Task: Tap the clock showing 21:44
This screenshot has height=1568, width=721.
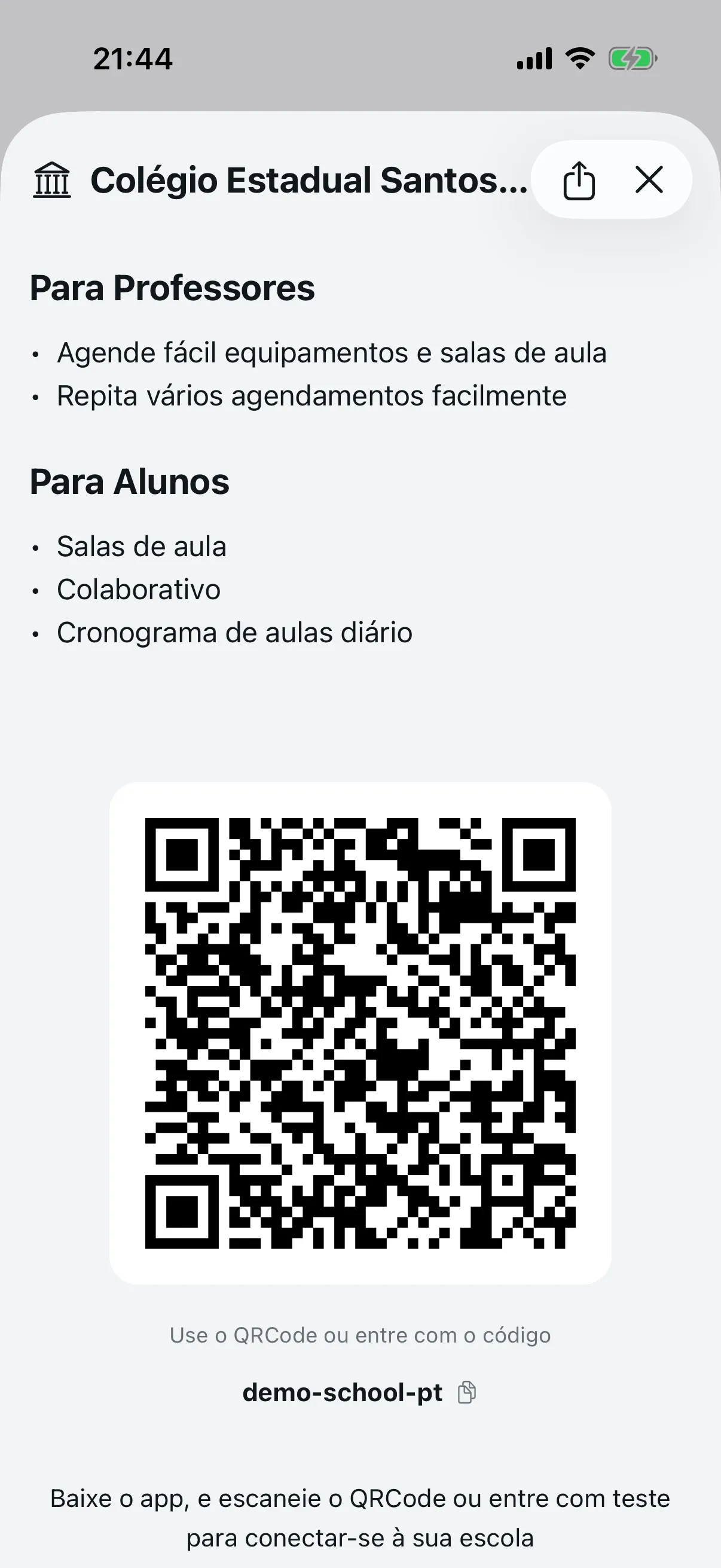Action: (x=132, y=58)
